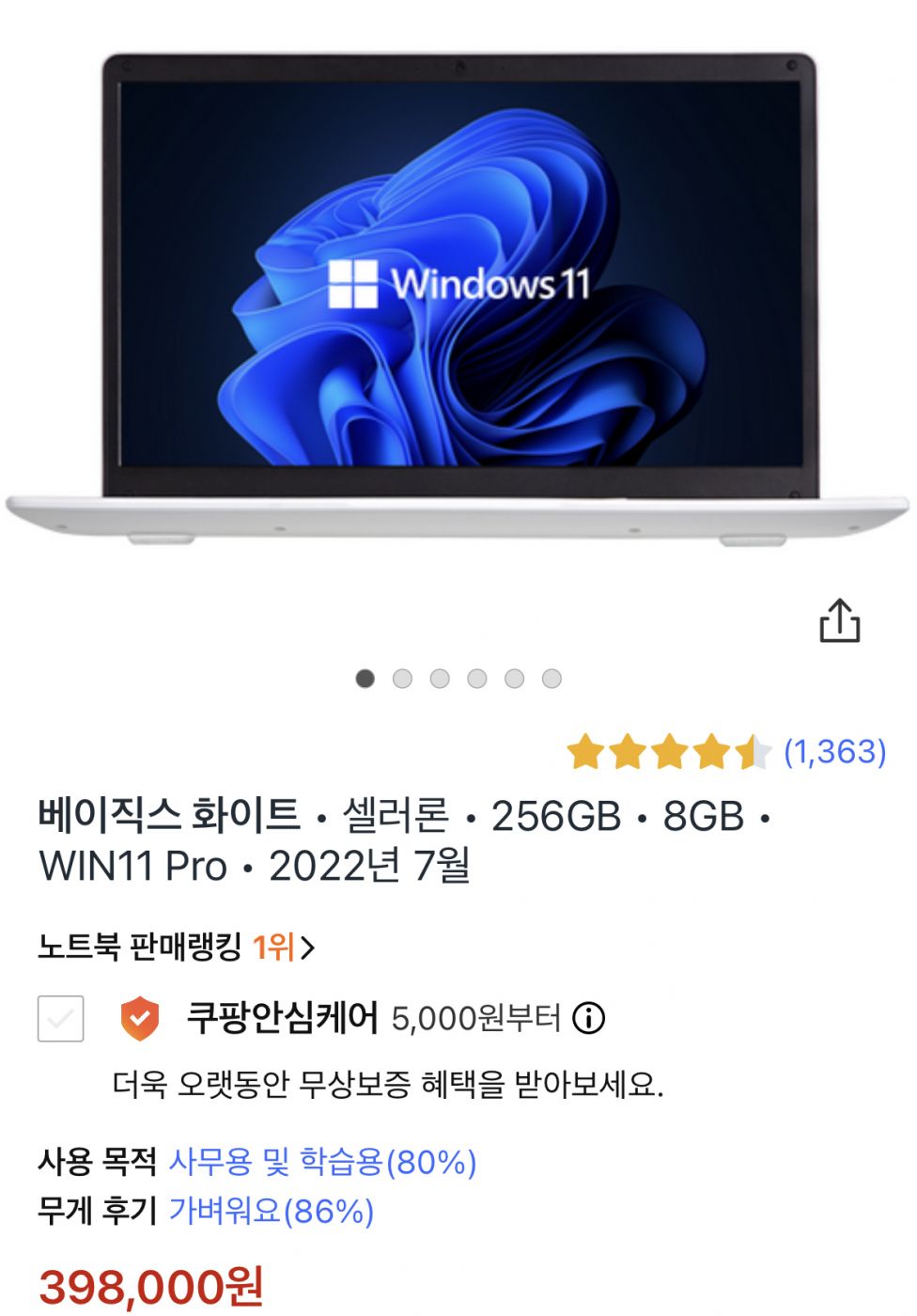Open 쿠팡안심케어 info icon

(x=589, y=1018)
